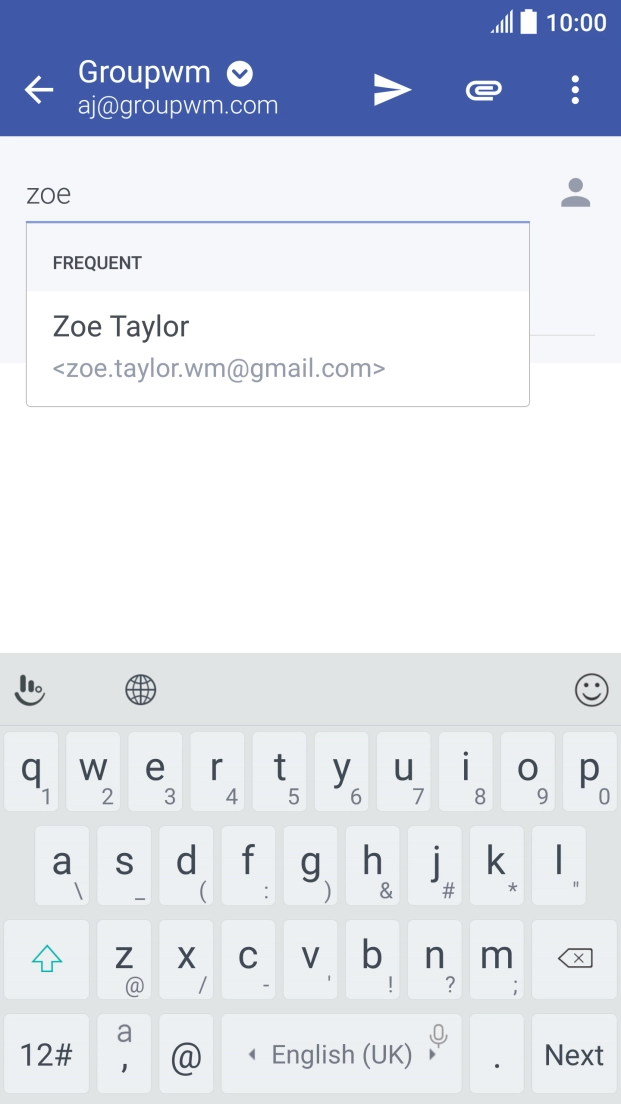
Task: Open the overflow menu
Action: coord(575,90)
